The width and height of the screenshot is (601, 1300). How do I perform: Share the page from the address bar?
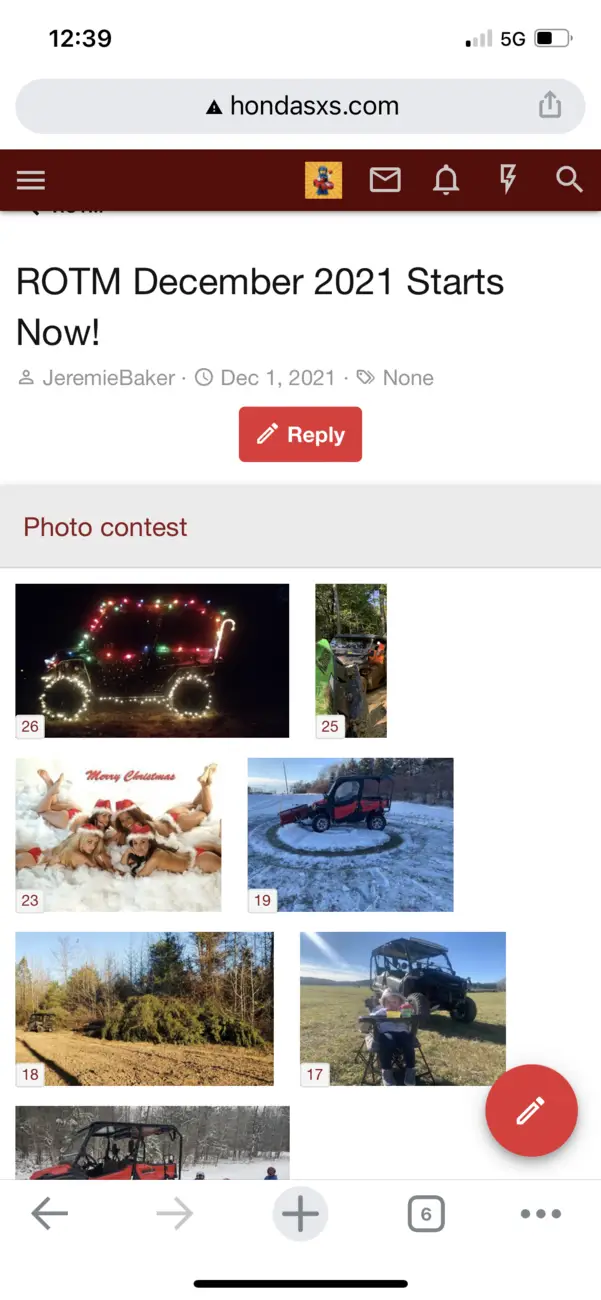click(x=550, y=105)
